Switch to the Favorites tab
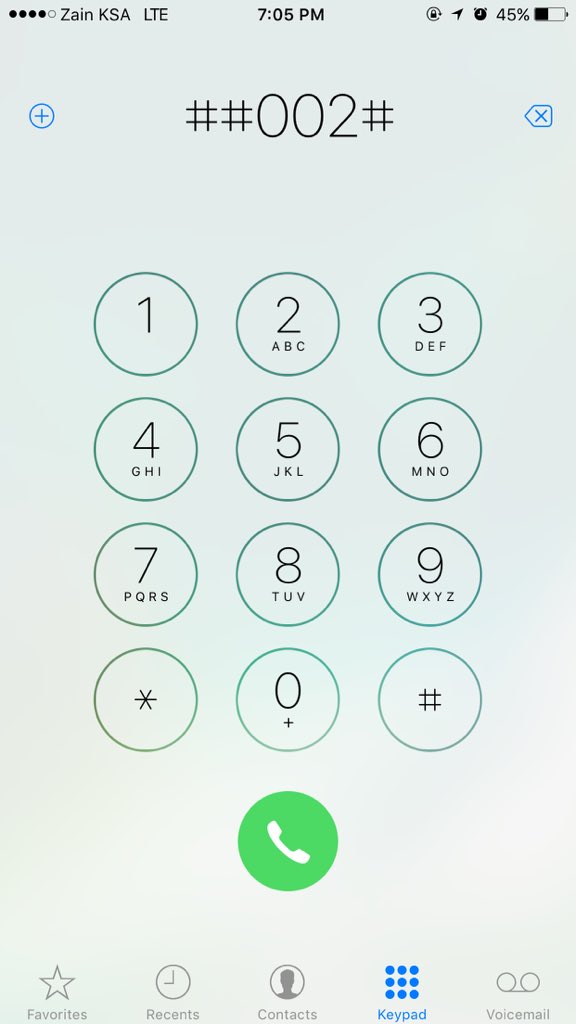This screenshot has width=576, height=1024. coord(57,993)
